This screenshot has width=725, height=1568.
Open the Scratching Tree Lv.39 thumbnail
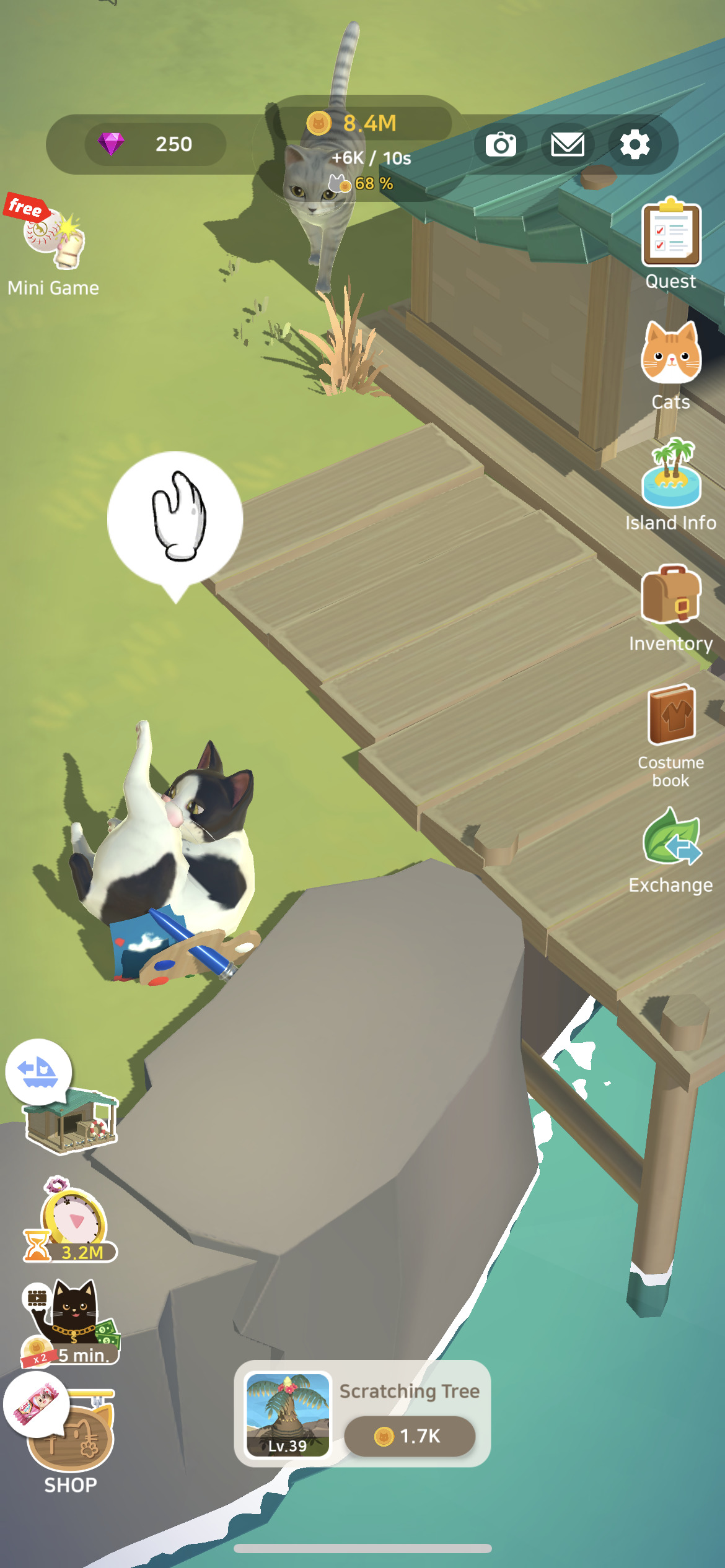288,1414
